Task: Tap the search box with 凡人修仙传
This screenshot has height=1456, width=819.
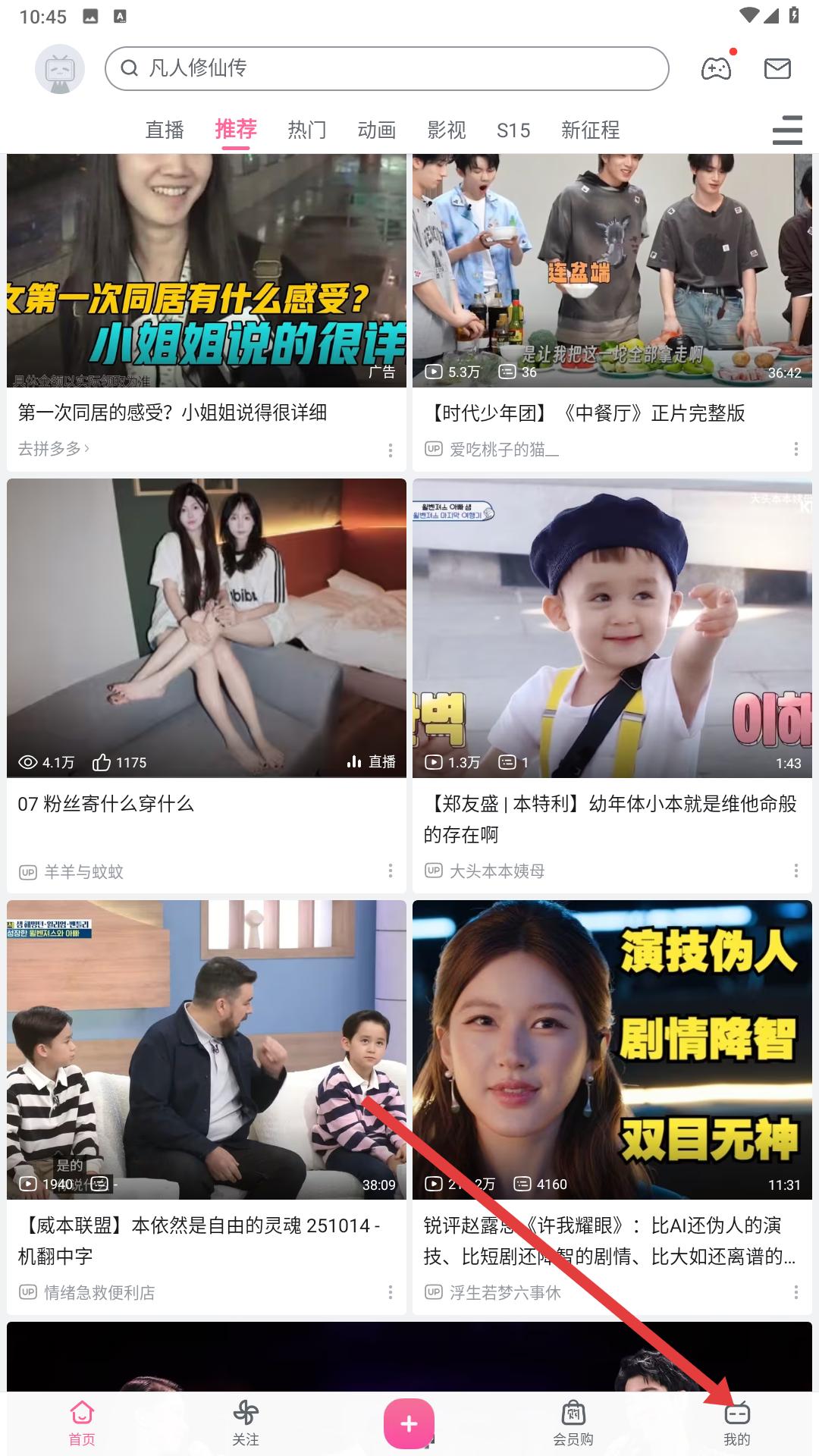Action: [387, 68]
